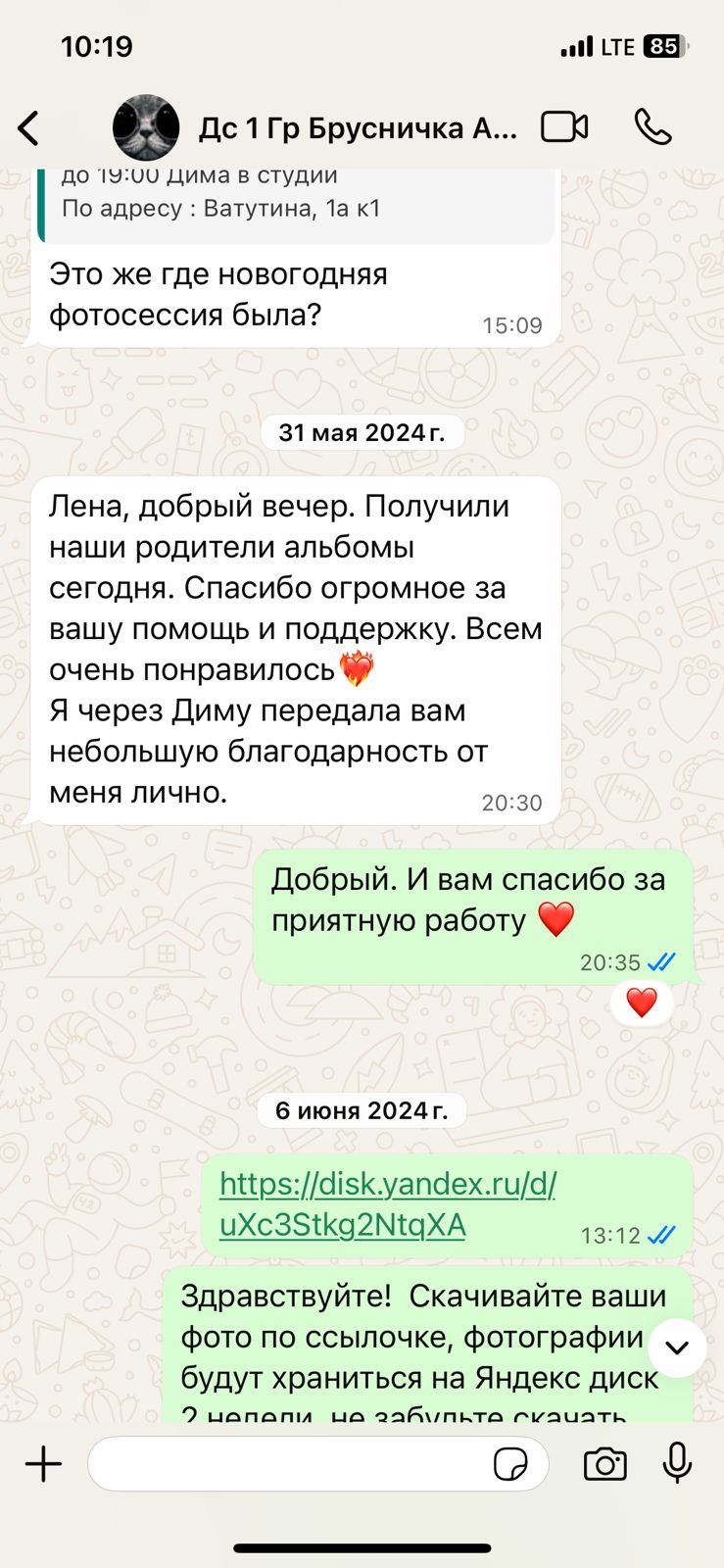Jump to the latest messages arrow
The height and width of the screenshot is (1568, 724).
tap(677, 1347)
